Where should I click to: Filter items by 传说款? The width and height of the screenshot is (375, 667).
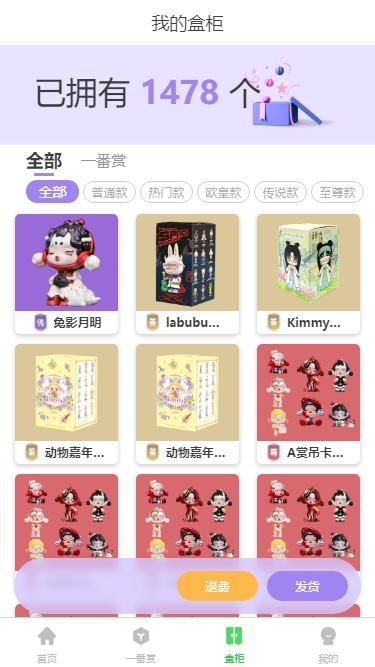click(281, 193)
